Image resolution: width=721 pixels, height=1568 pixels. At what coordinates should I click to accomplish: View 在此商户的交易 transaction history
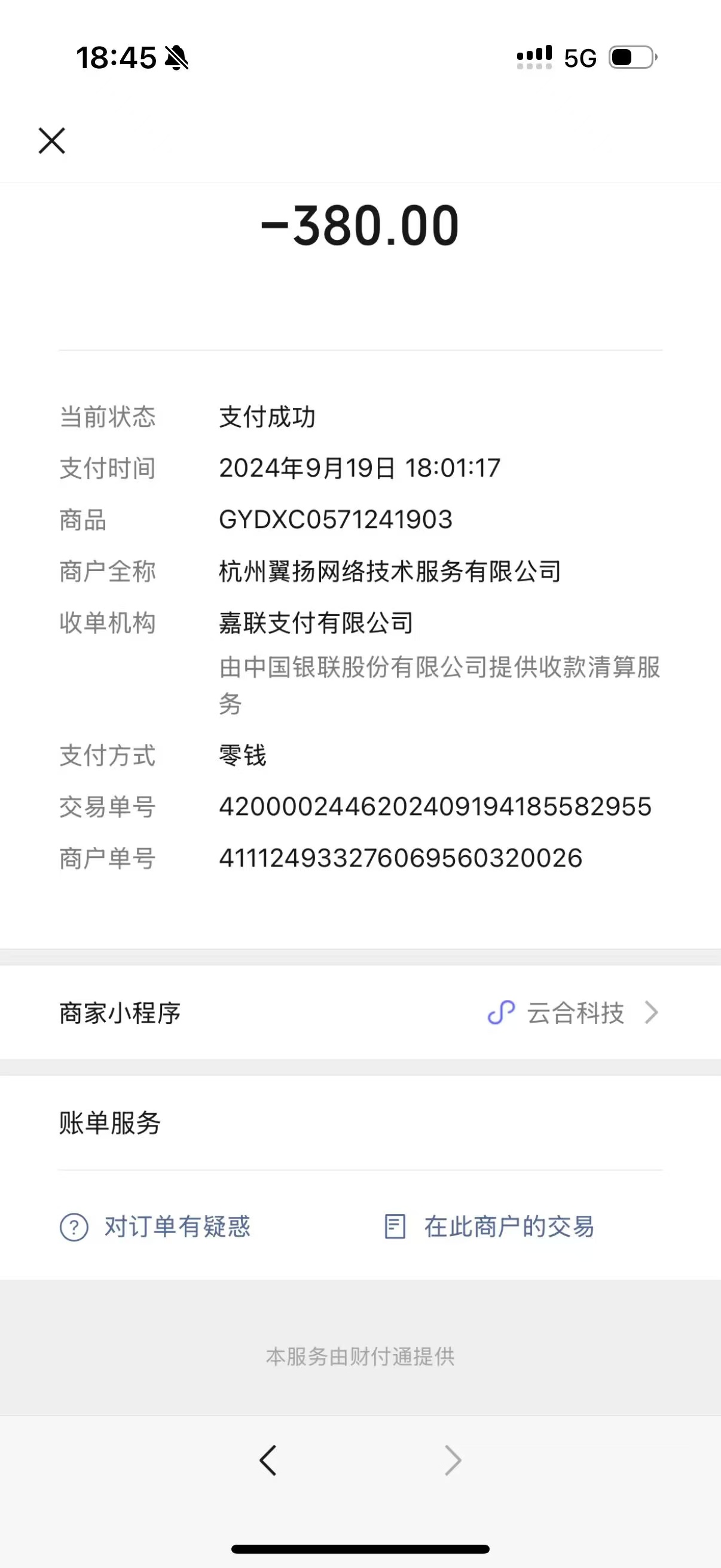490,1227
